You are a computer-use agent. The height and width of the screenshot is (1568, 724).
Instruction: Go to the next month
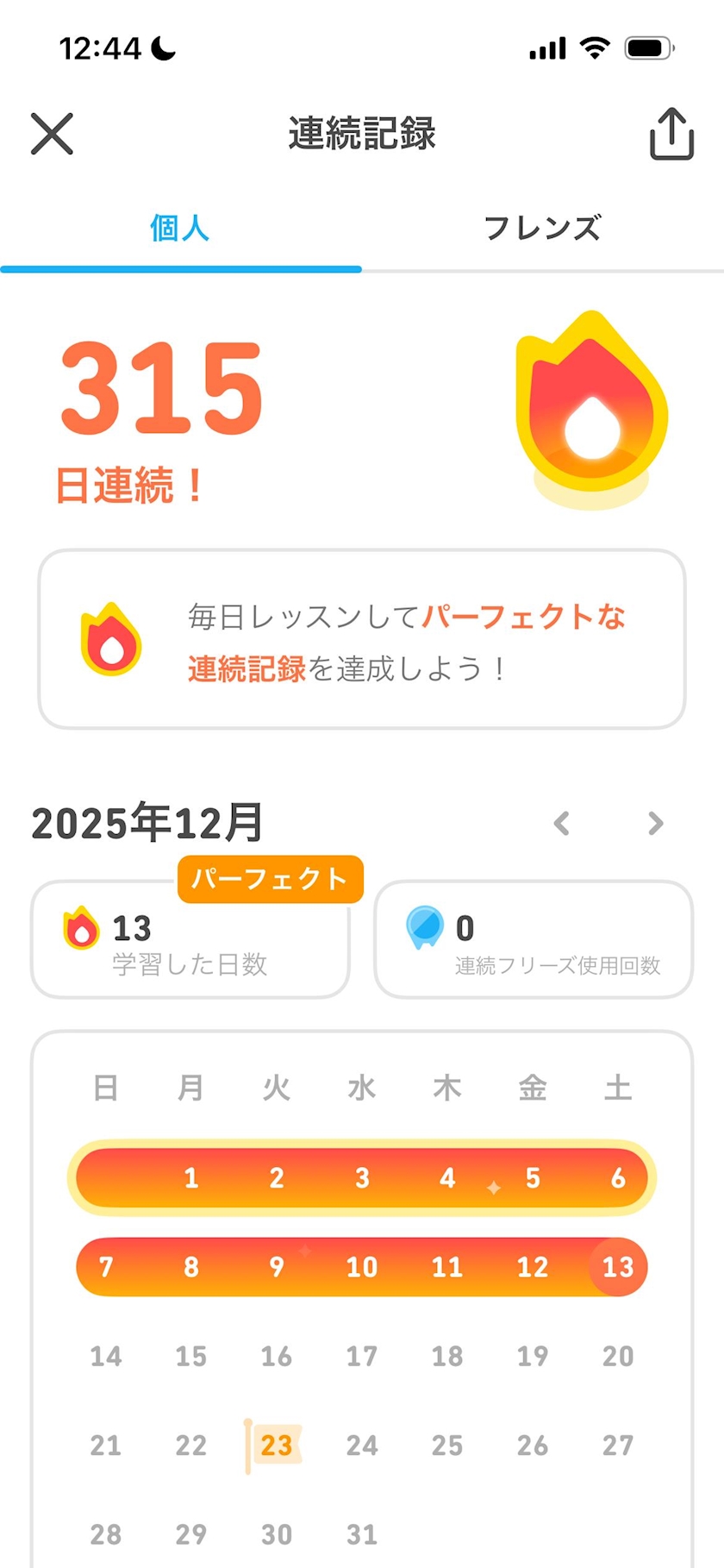point(656,824)
